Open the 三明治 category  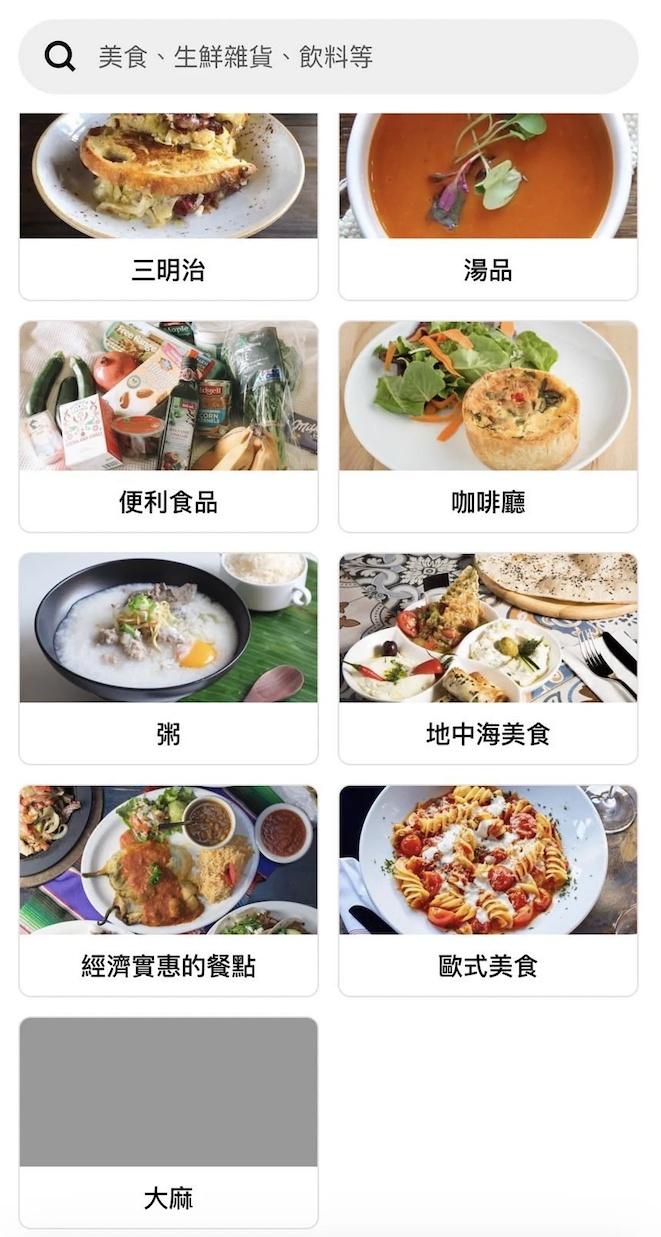[x=168, y=205]
